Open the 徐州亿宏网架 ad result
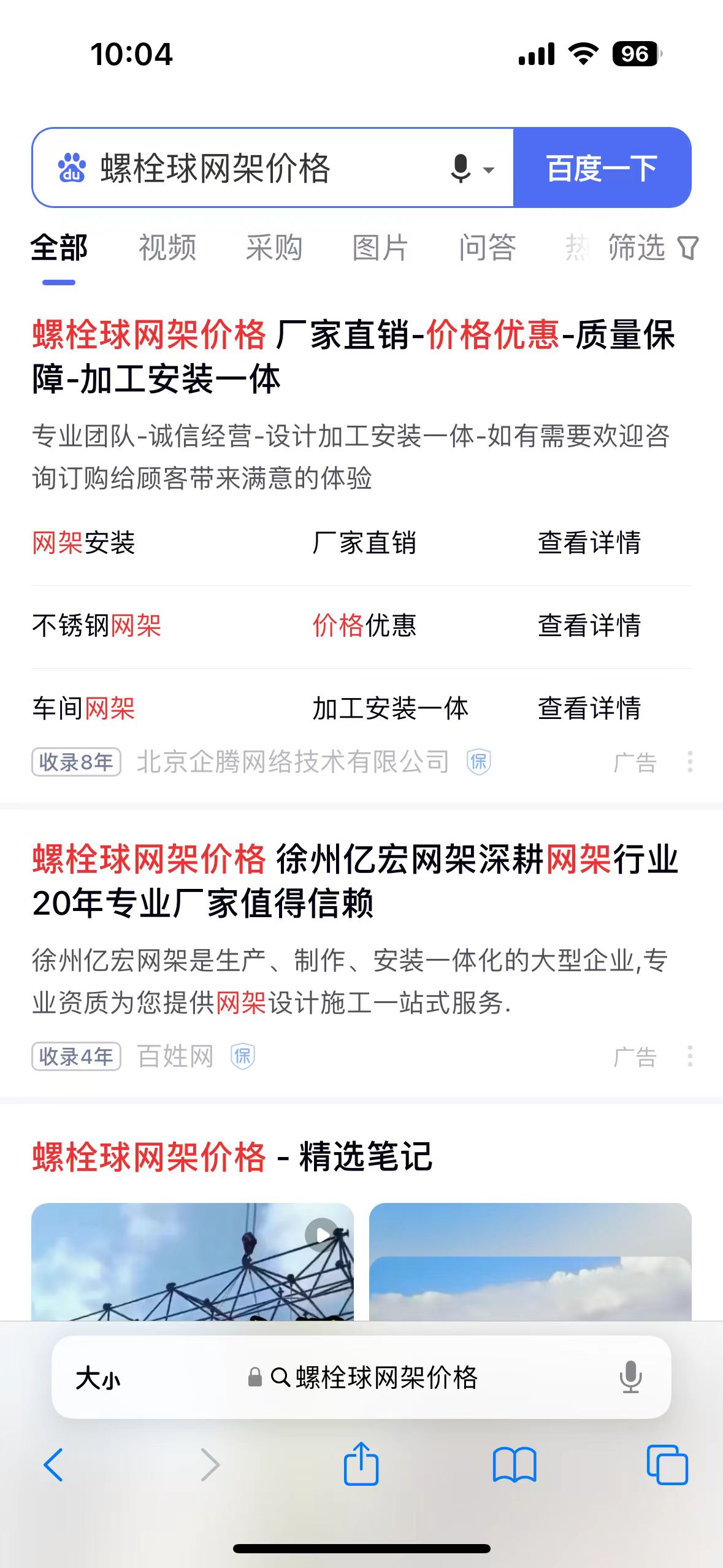 tap(355, 880)
